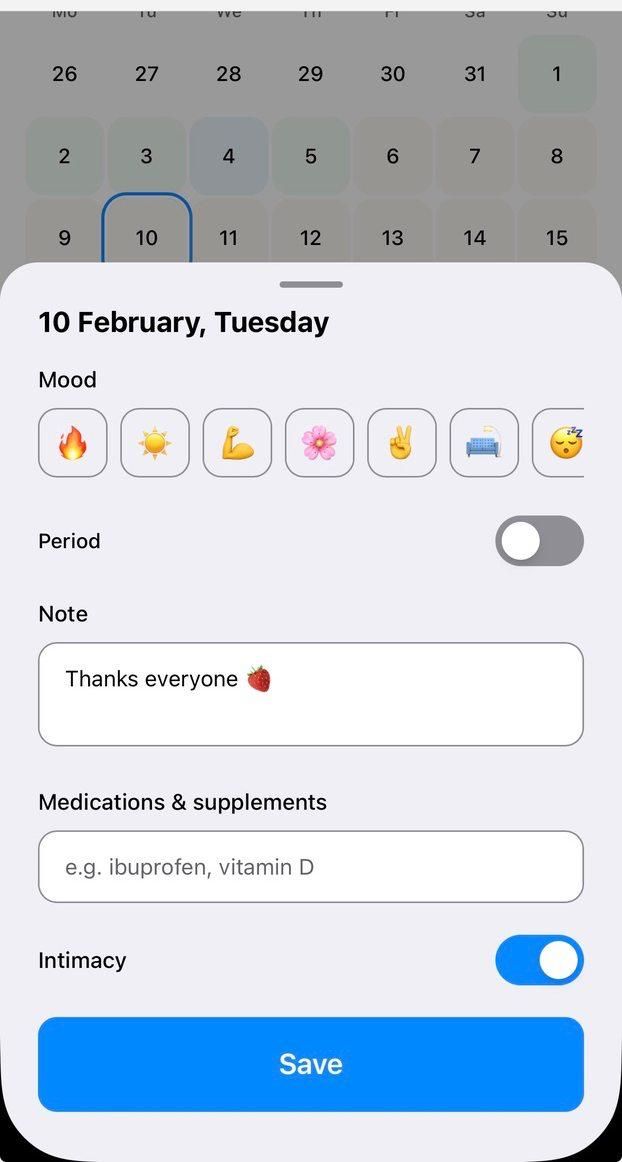Tap the sheet's drag handle

coord(311,285)
